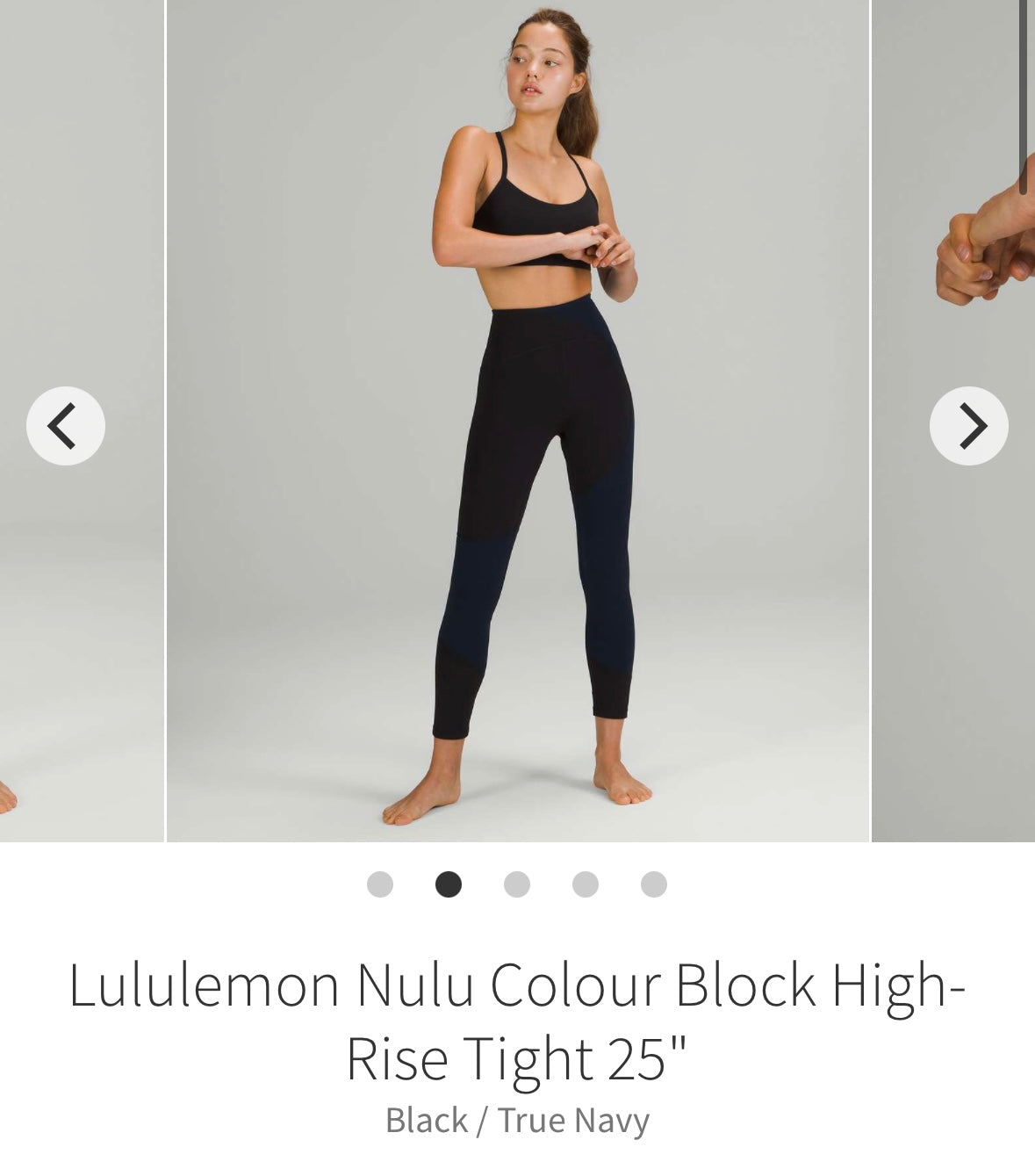Jump to the fifth carousel dot
Image resolution: width=1035 pixels, height=1176 pixels.
coord(654,884)
